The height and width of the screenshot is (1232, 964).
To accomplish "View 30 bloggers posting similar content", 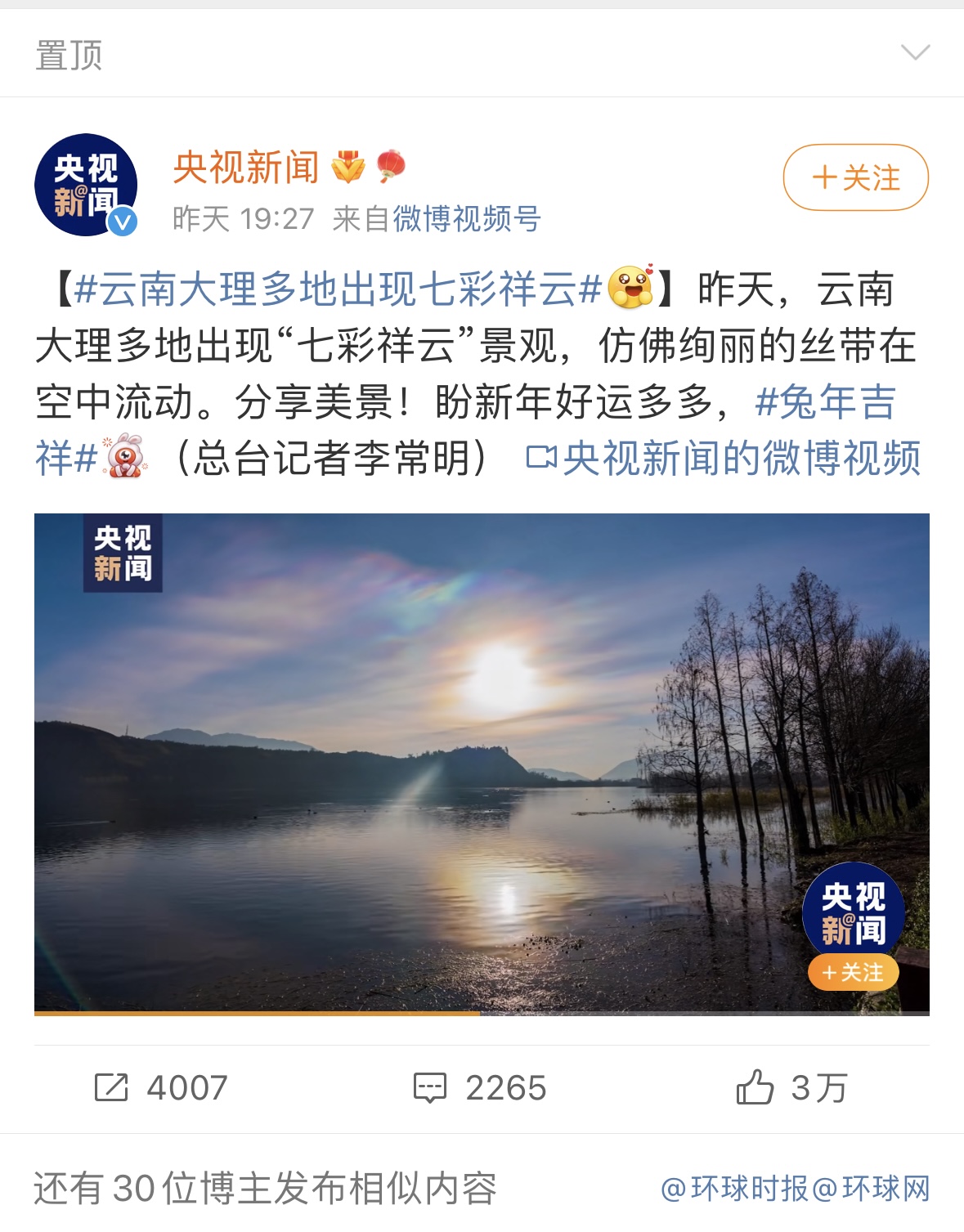I will [x=265, y=1188].
